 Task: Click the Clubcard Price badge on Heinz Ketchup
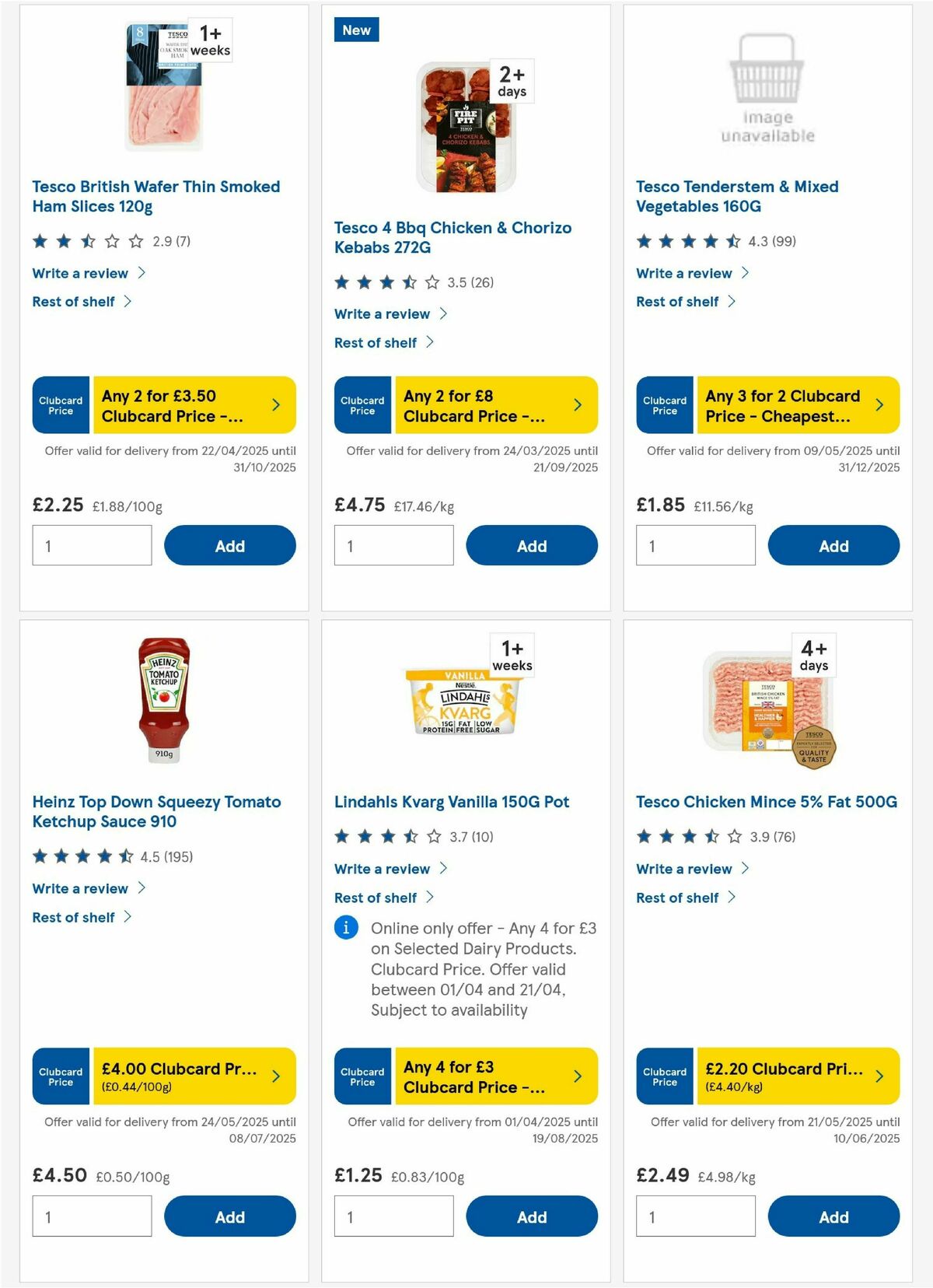pyautogui.click(x=61, y=1076)
